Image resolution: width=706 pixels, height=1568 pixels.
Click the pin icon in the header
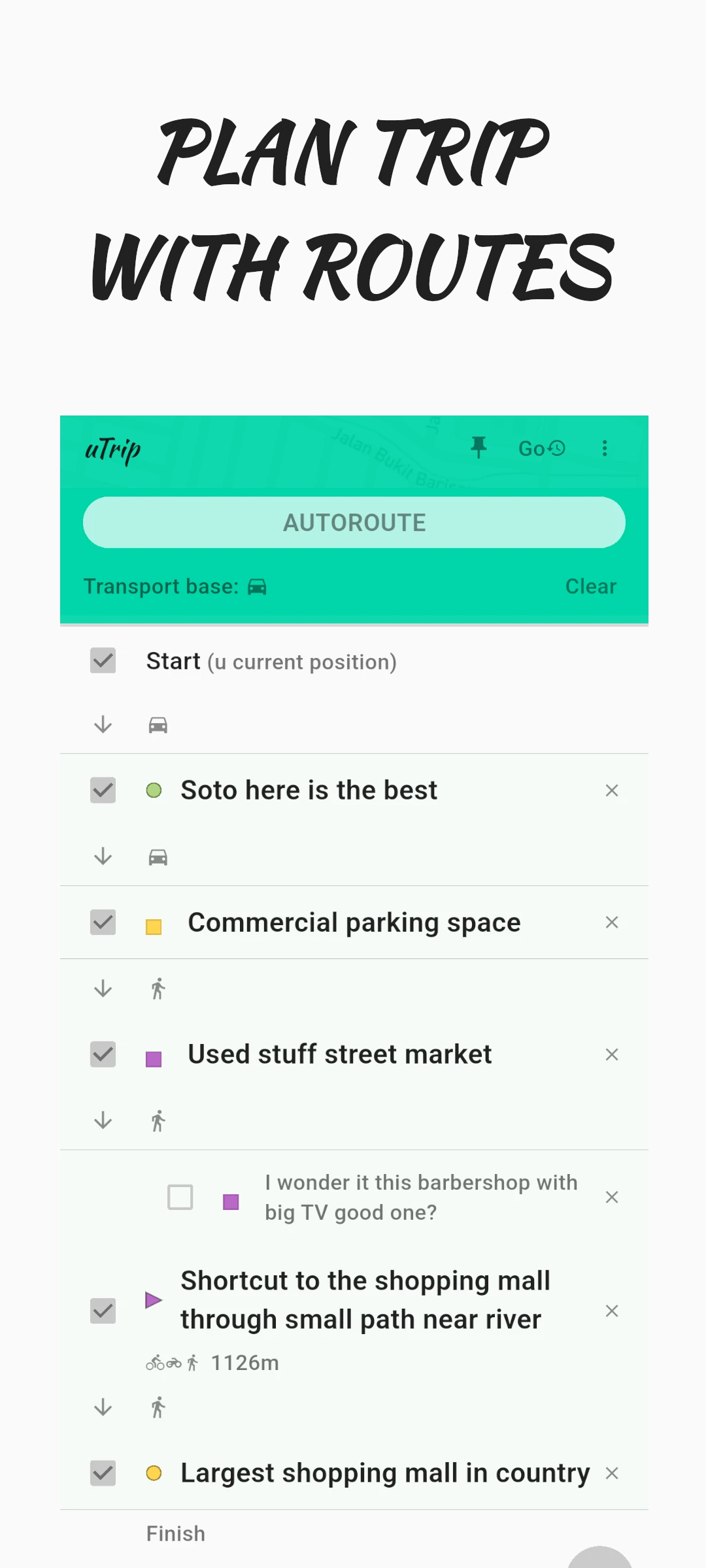point(479,448)
